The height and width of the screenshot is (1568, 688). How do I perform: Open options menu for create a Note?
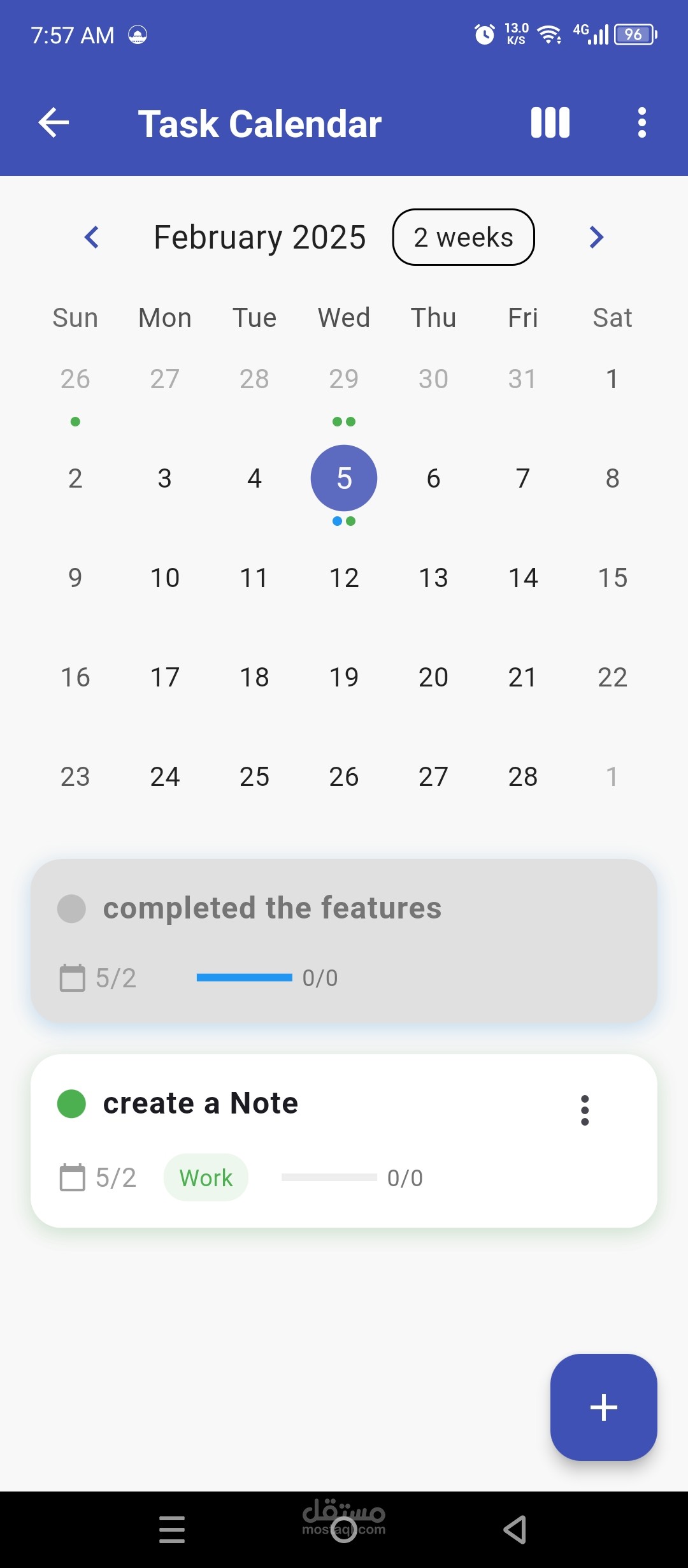coord(585,1110)
